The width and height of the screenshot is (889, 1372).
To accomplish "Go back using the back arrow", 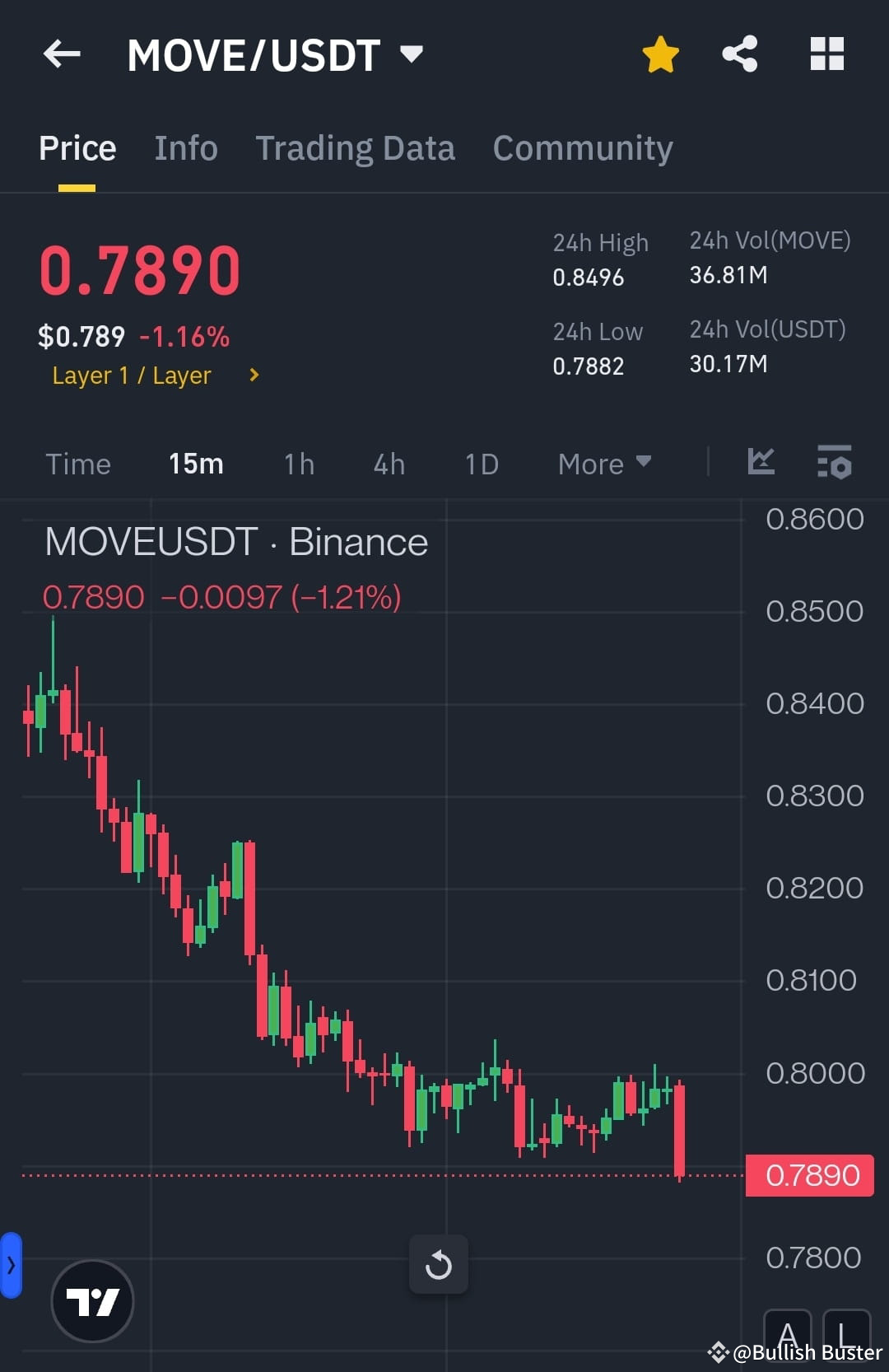I will pyautogui.click(x=62, y=54).
